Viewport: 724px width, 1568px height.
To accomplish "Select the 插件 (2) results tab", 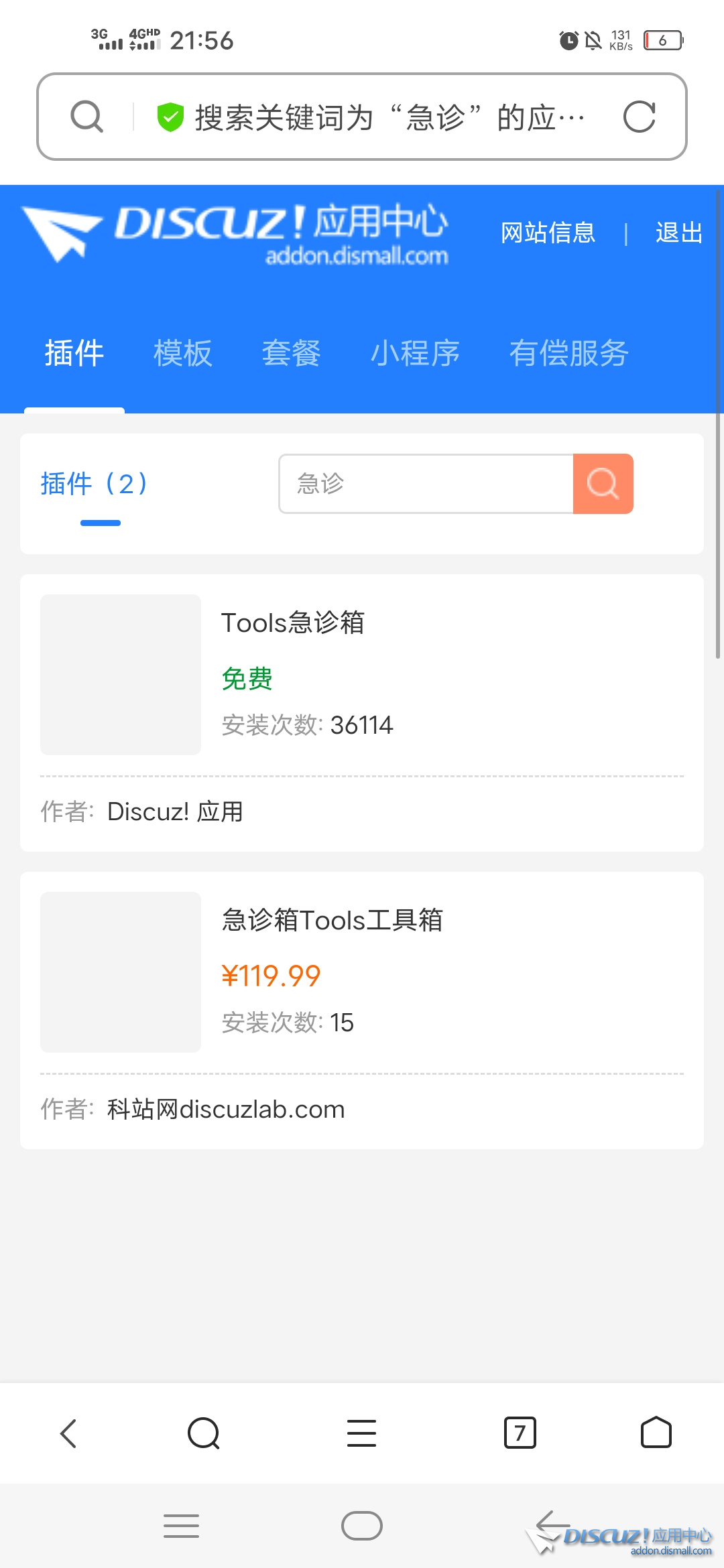I will (94, 484).
